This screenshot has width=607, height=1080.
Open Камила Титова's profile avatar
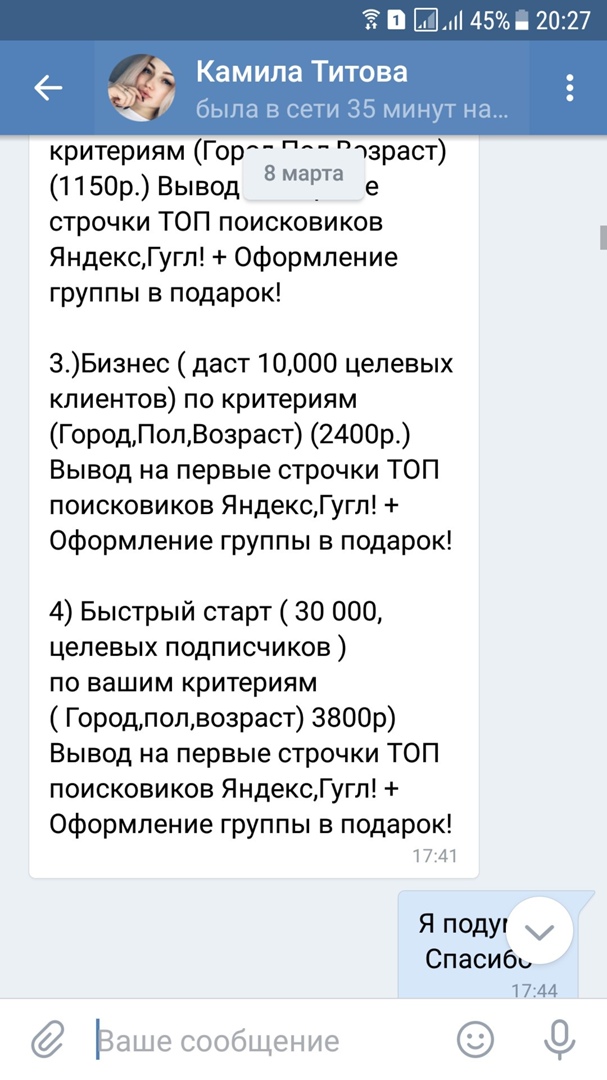coord(142,88)
